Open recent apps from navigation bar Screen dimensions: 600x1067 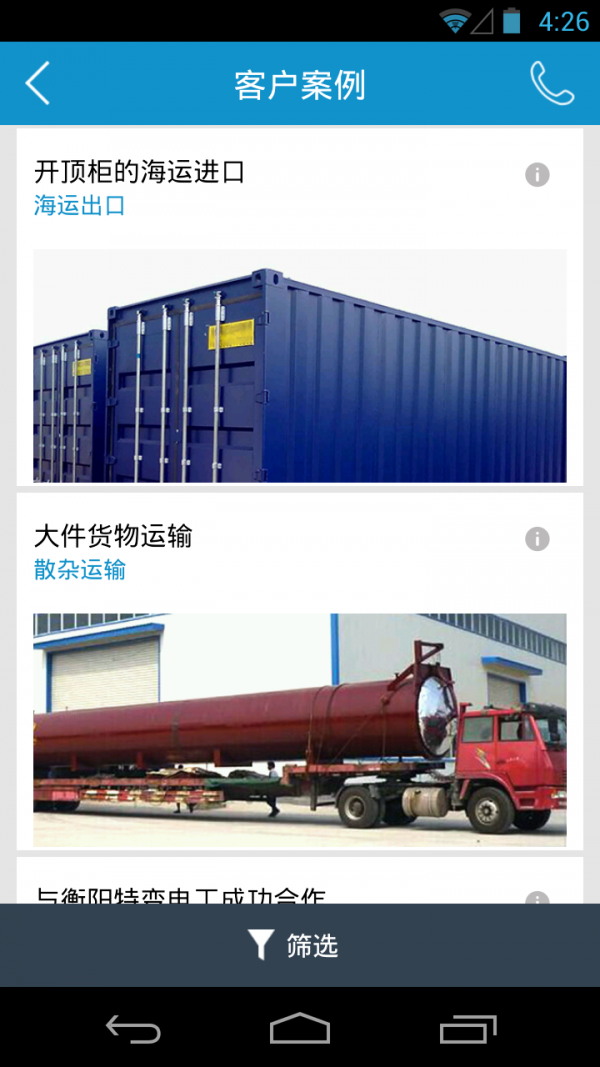click(x=467, y=1028)
